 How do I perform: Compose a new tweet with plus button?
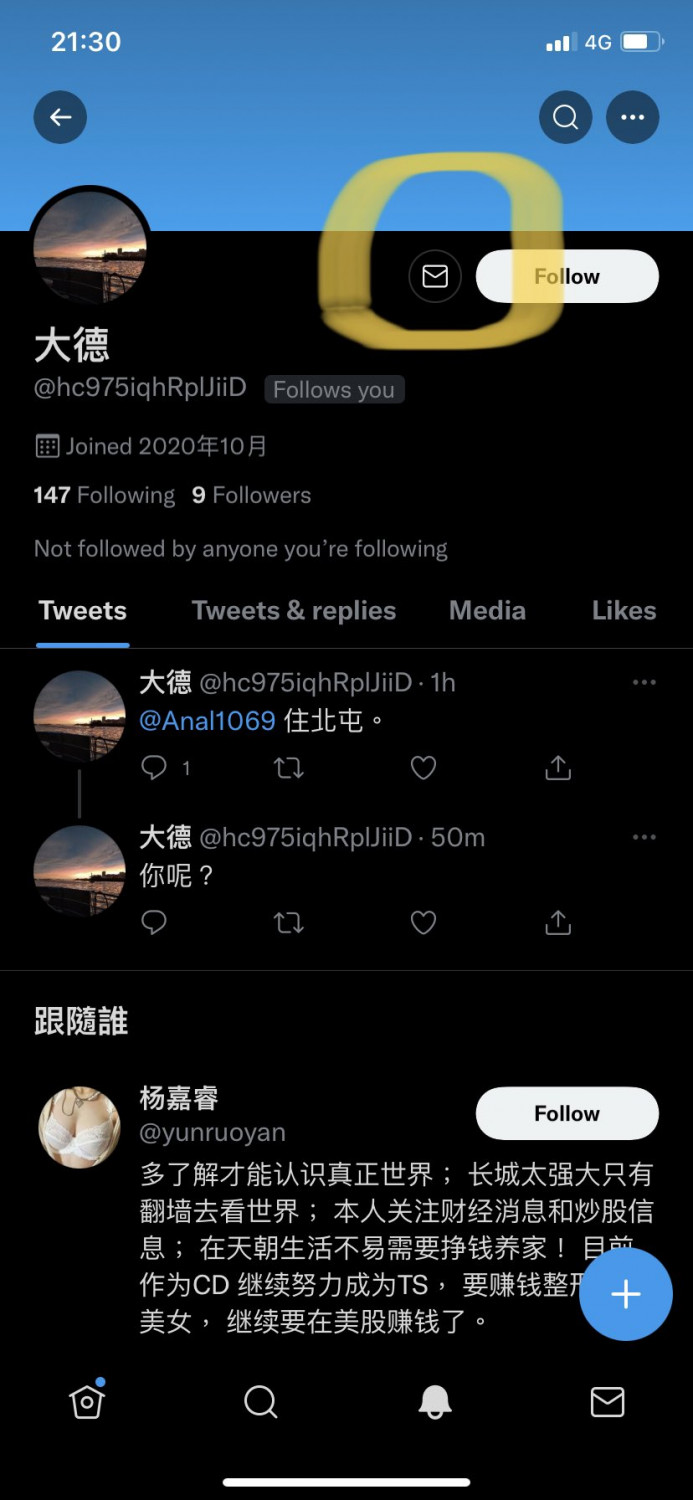[626, 1294]
